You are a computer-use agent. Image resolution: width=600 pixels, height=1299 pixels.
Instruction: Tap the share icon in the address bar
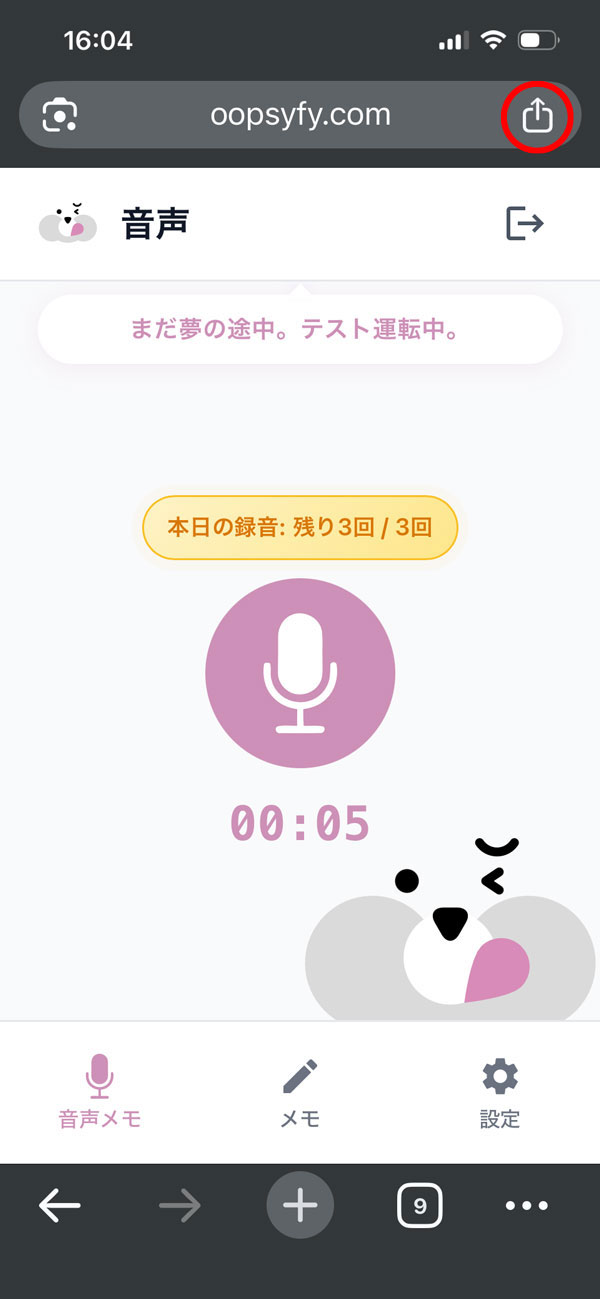(537, 116)
